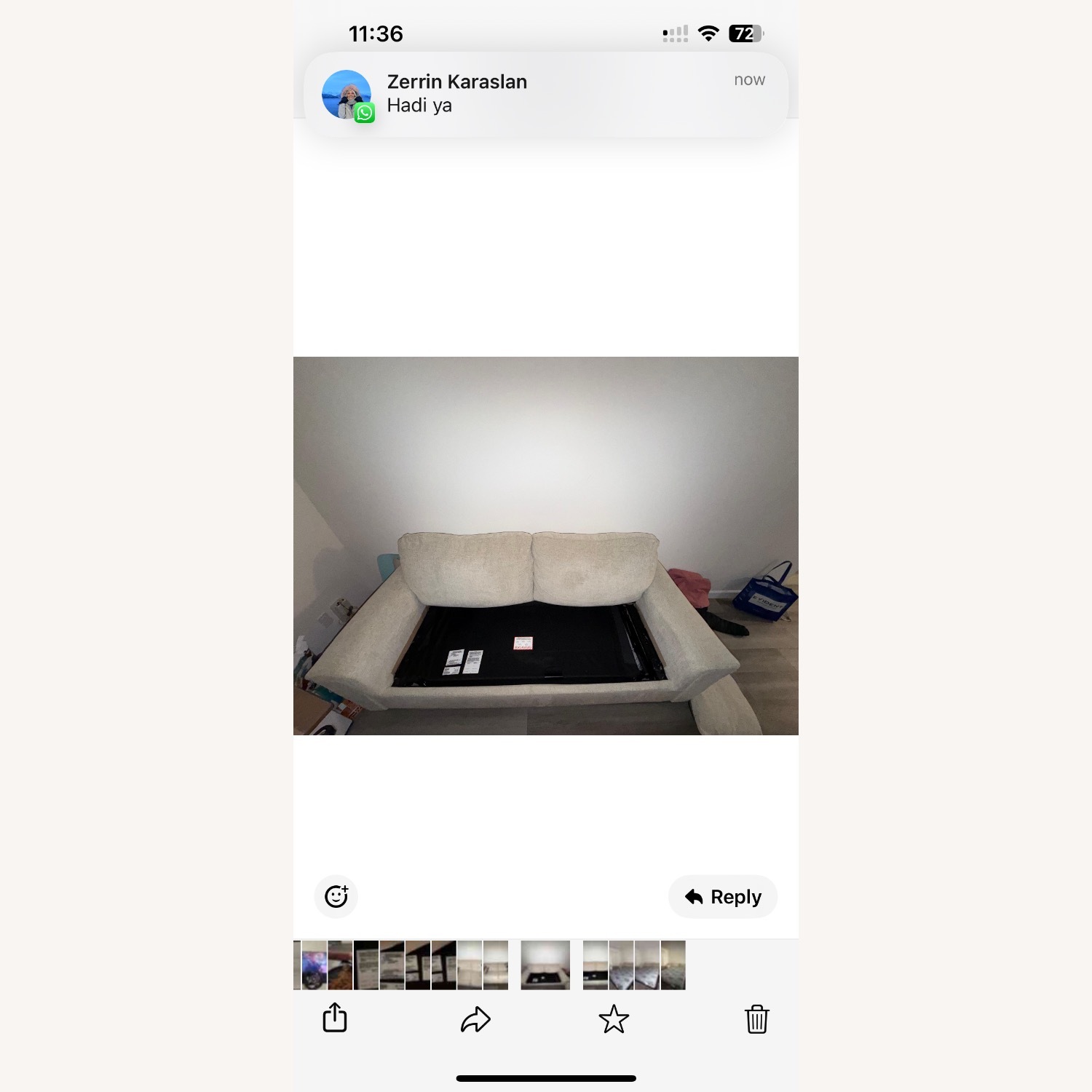The height and width of the screenshot is (1092, 1092).
Task: Add an emoji reaction to the photo
Action: (336, 896)
